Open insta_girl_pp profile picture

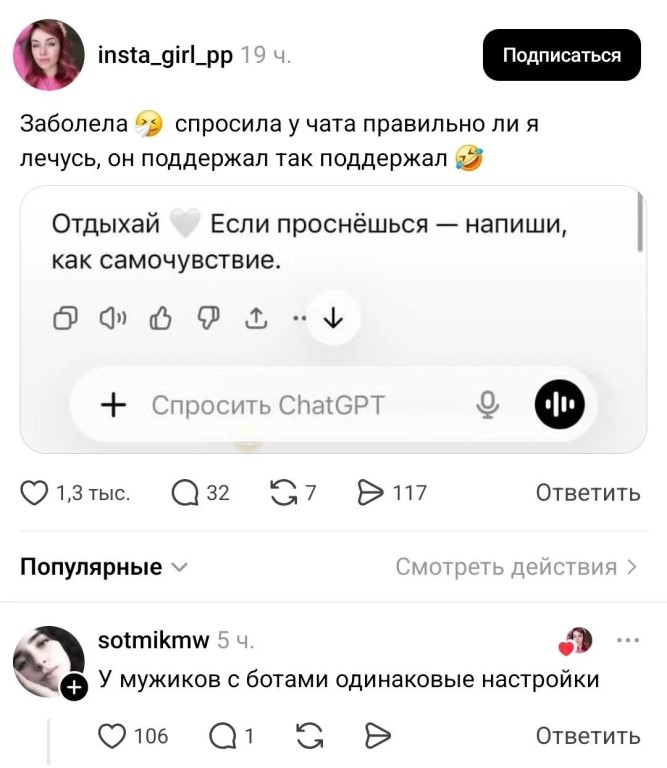pos(48,56)
